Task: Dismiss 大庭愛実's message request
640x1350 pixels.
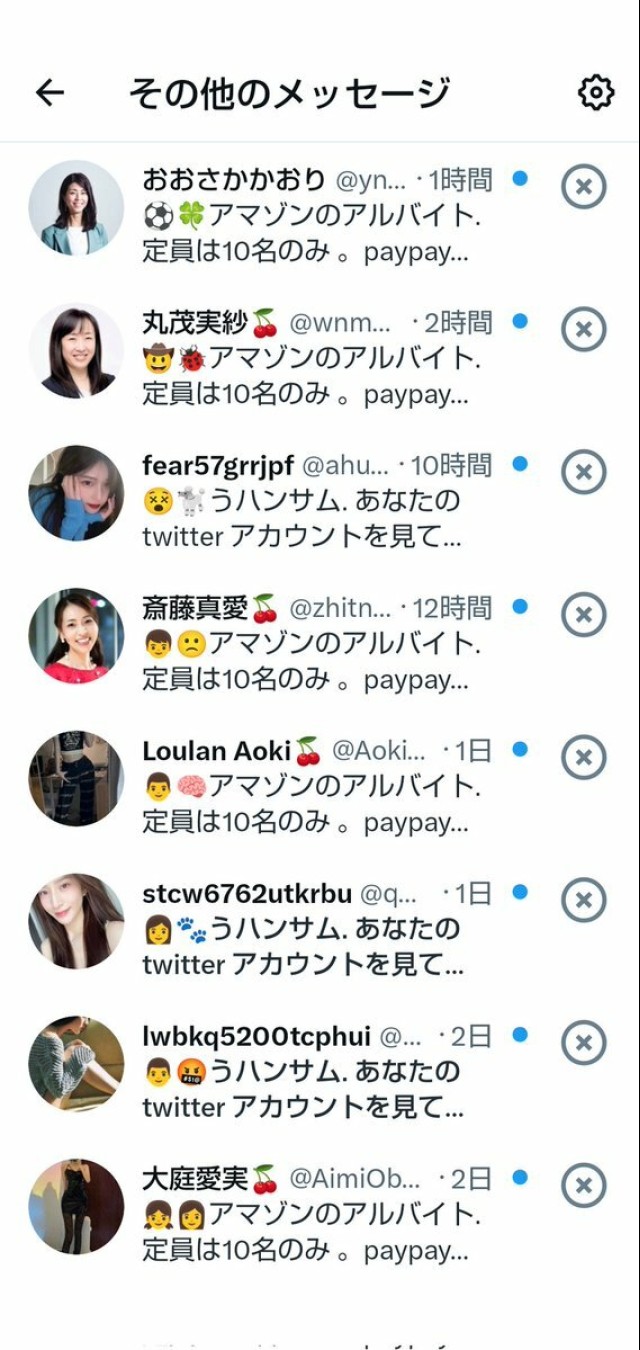Action: [584, 1187]
